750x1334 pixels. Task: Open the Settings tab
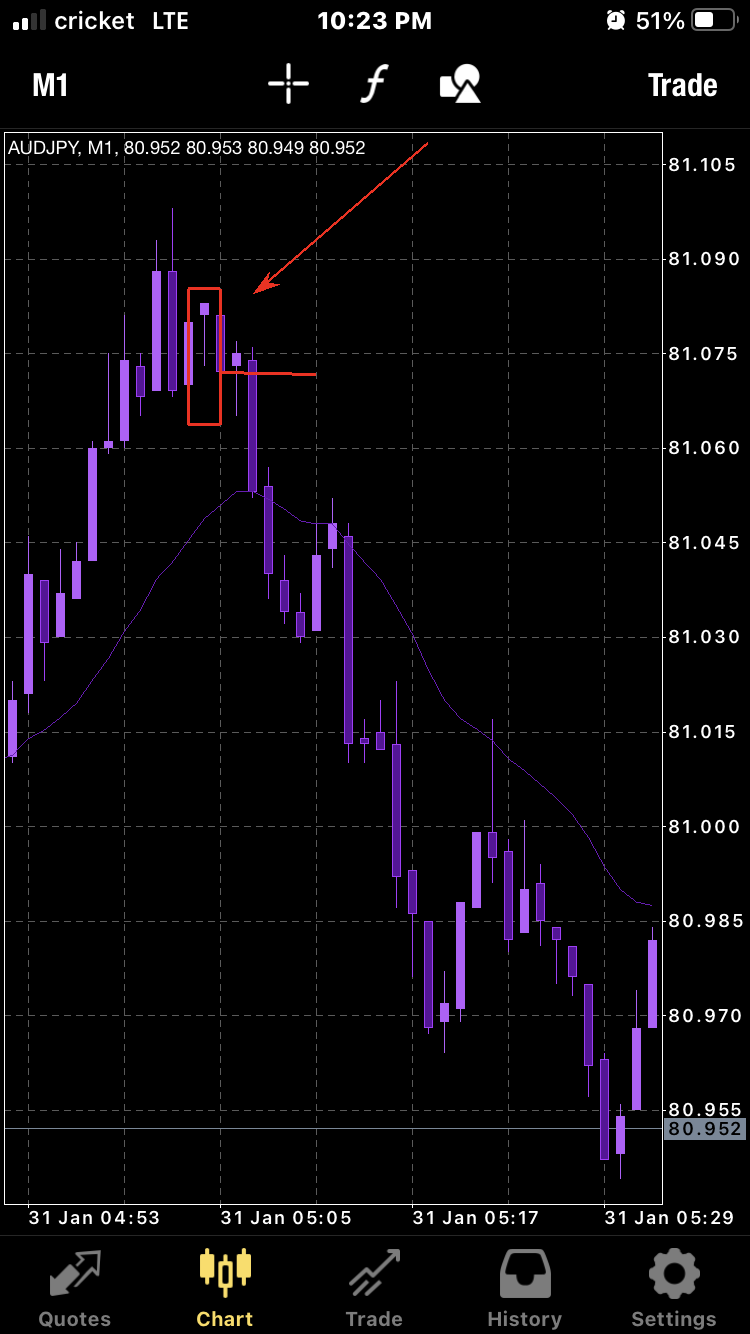[674, 1287]
